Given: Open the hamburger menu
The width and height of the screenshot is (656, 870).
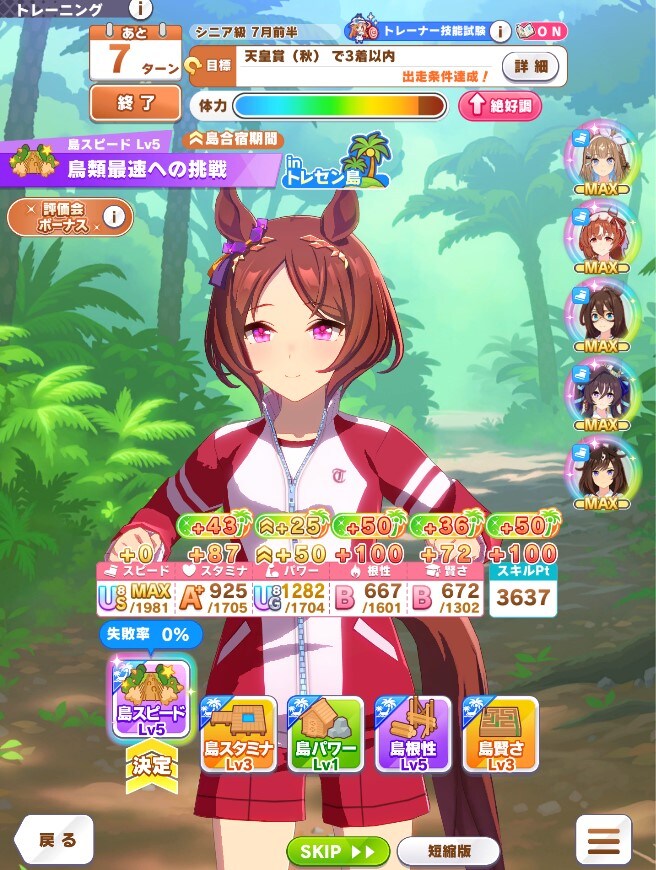Looking at the screenshot, I should pos(603,840).
